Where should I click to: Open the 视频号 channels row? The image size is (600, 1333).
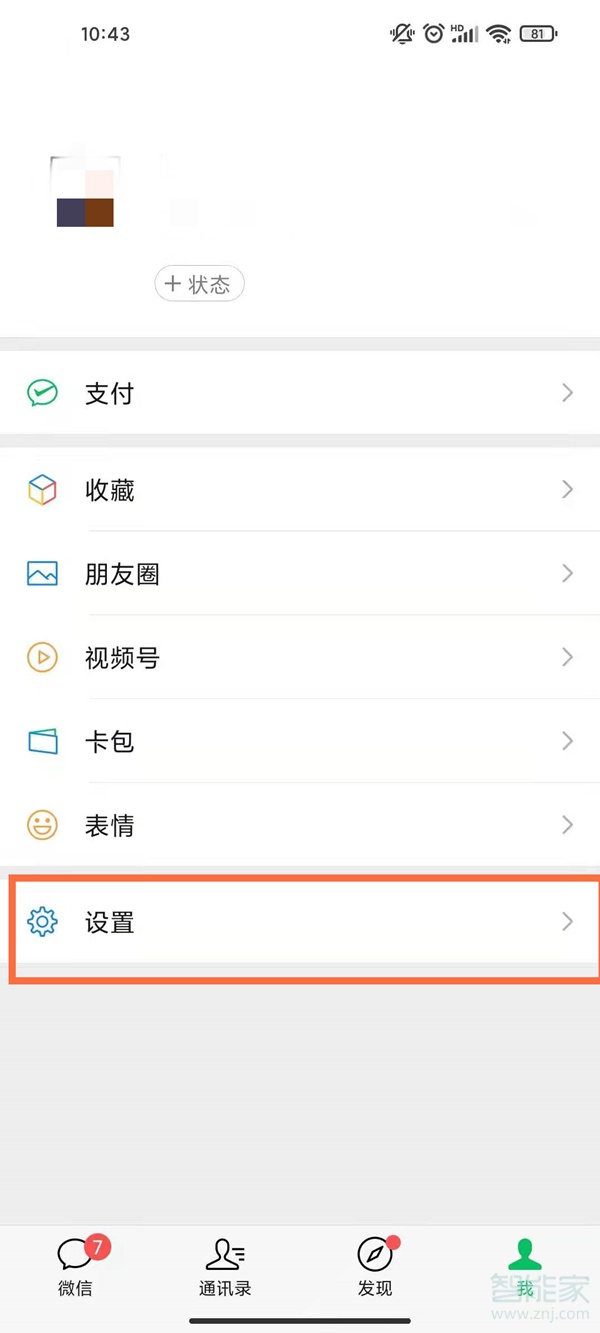coord(300,658)
